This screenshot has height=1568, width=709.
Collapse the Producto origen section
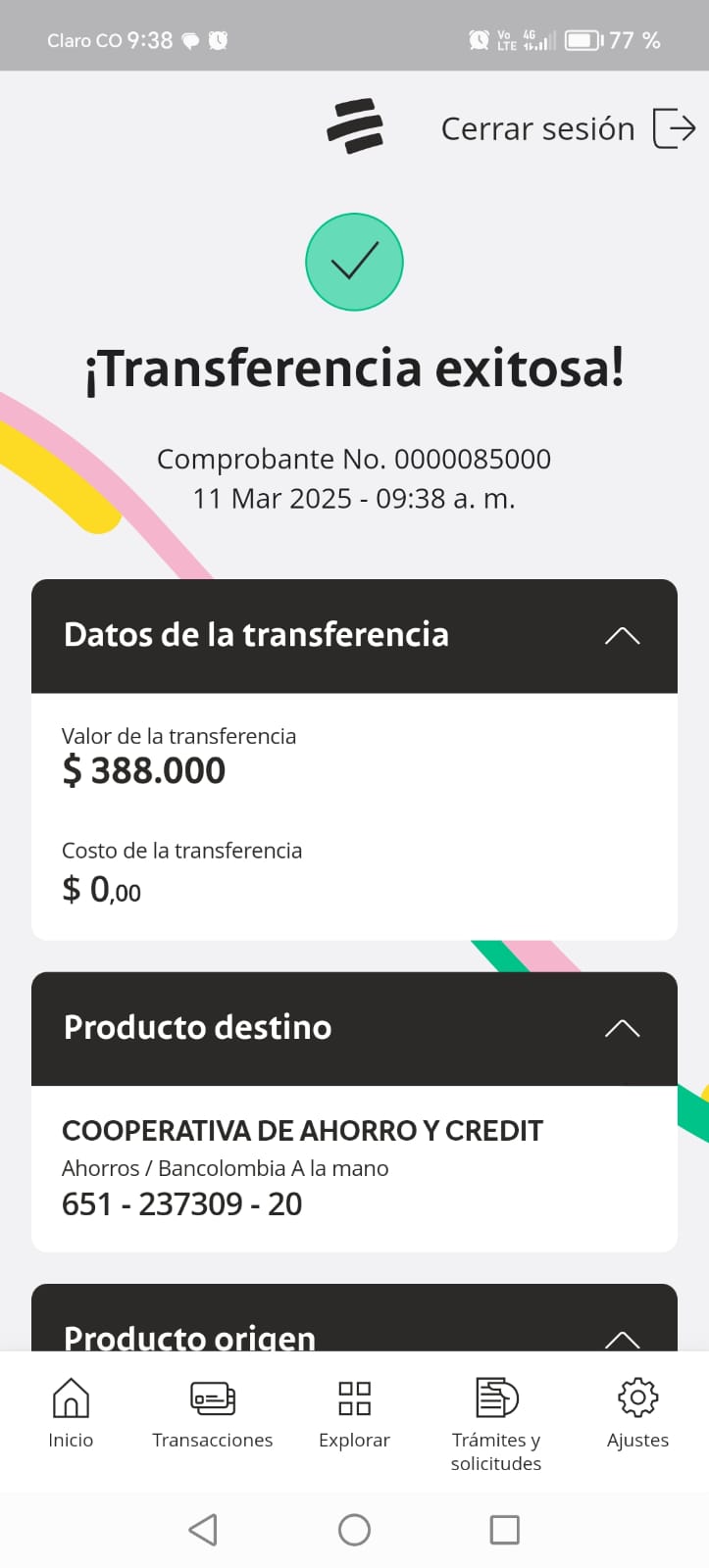[622, 1337]
